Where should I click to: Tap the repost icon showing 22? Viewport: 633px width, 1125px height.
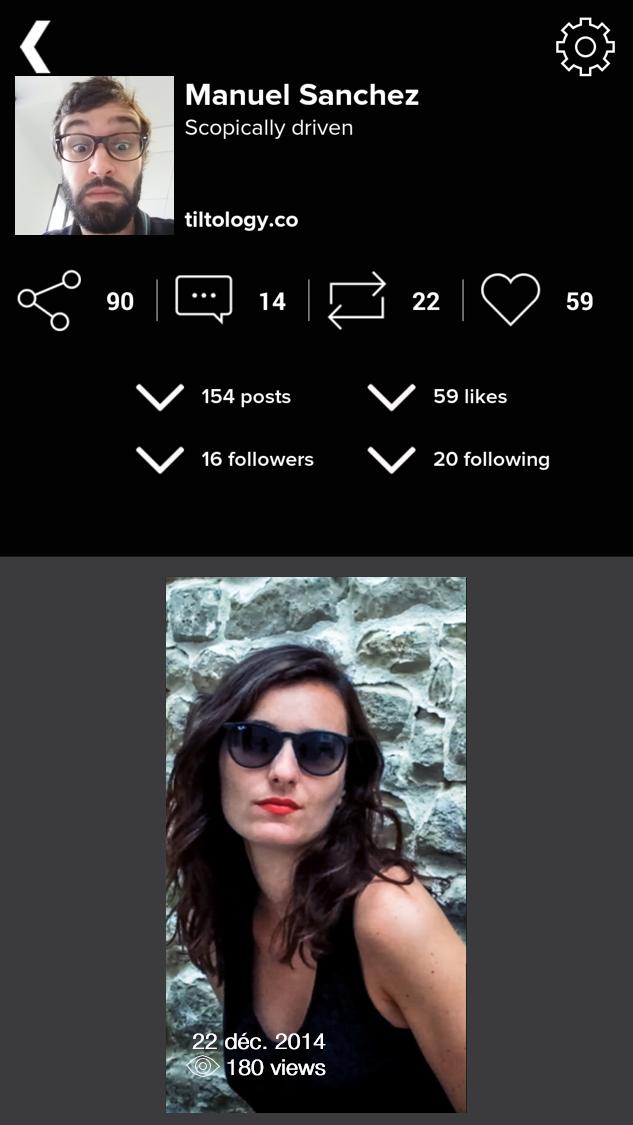point(356,300)
